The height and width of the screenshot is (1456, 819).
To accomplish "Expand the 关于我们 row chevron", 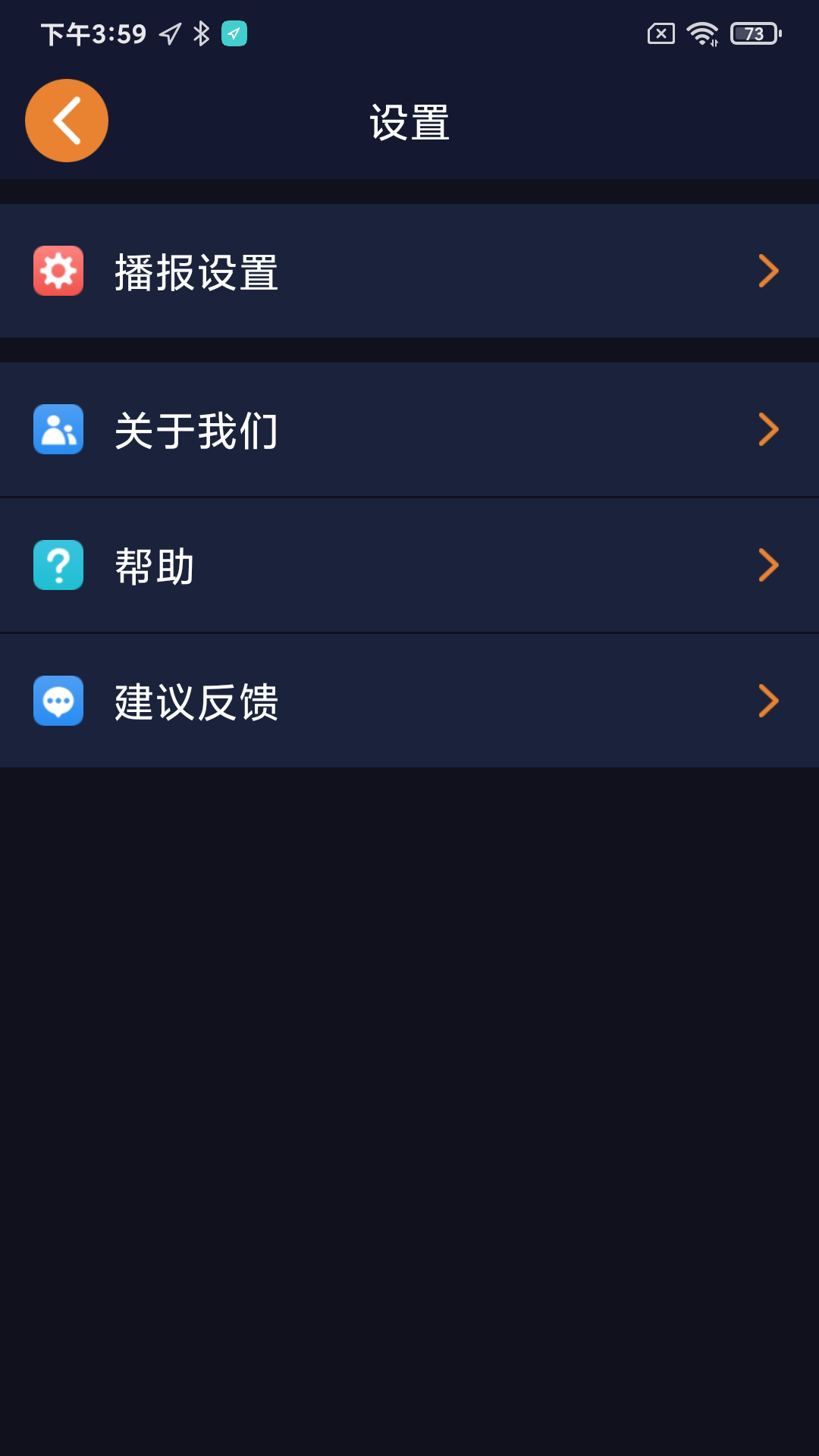I will 769,429.
